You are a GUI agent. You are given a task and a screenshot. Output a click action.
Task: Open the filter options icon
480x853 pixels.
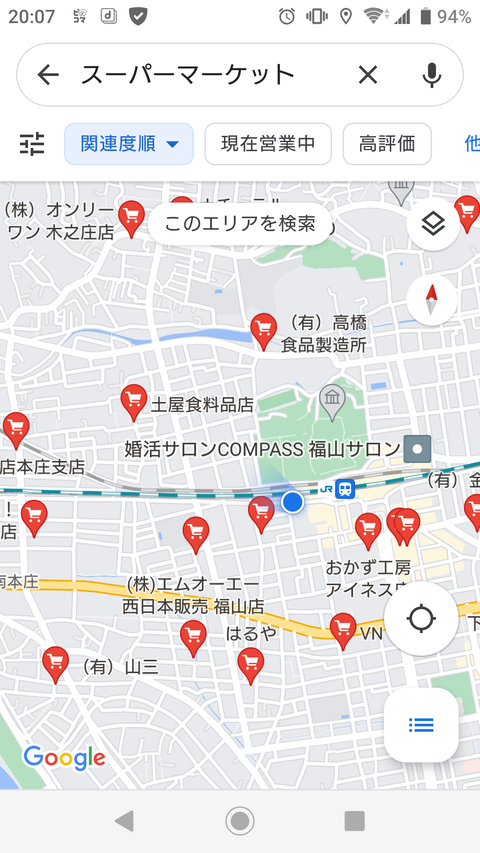click(x=33, y=144)
